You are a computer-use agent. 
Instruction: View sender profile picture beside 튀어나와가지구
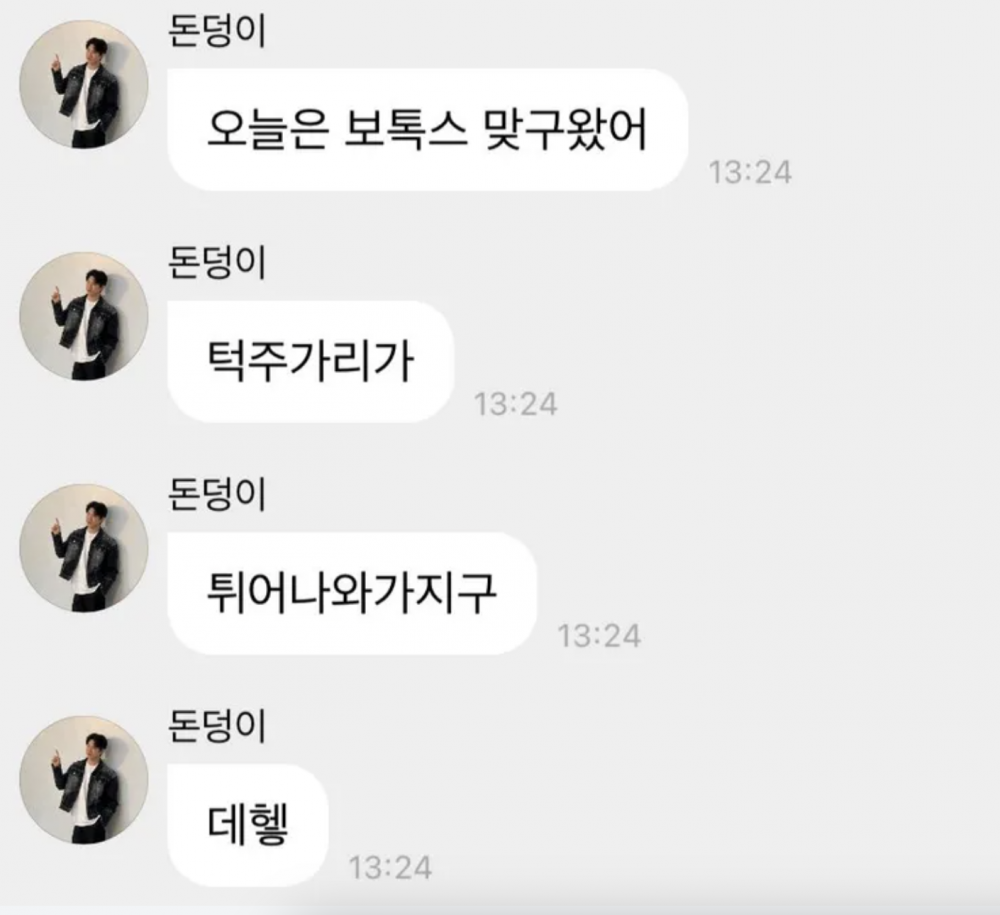(84, 548)
